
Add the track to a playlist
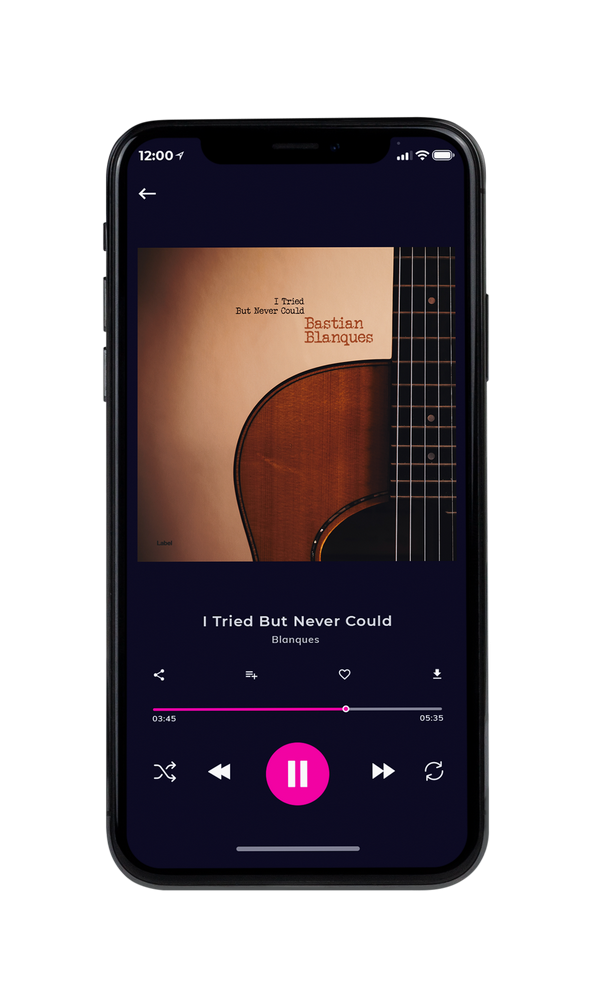251,675
